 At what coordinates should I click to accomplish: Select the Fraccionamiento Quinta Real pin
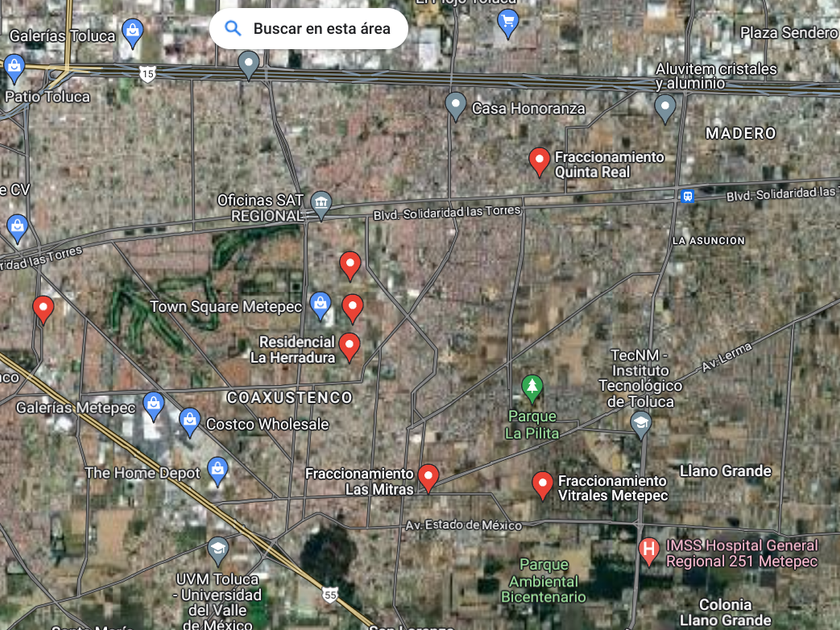539,160
